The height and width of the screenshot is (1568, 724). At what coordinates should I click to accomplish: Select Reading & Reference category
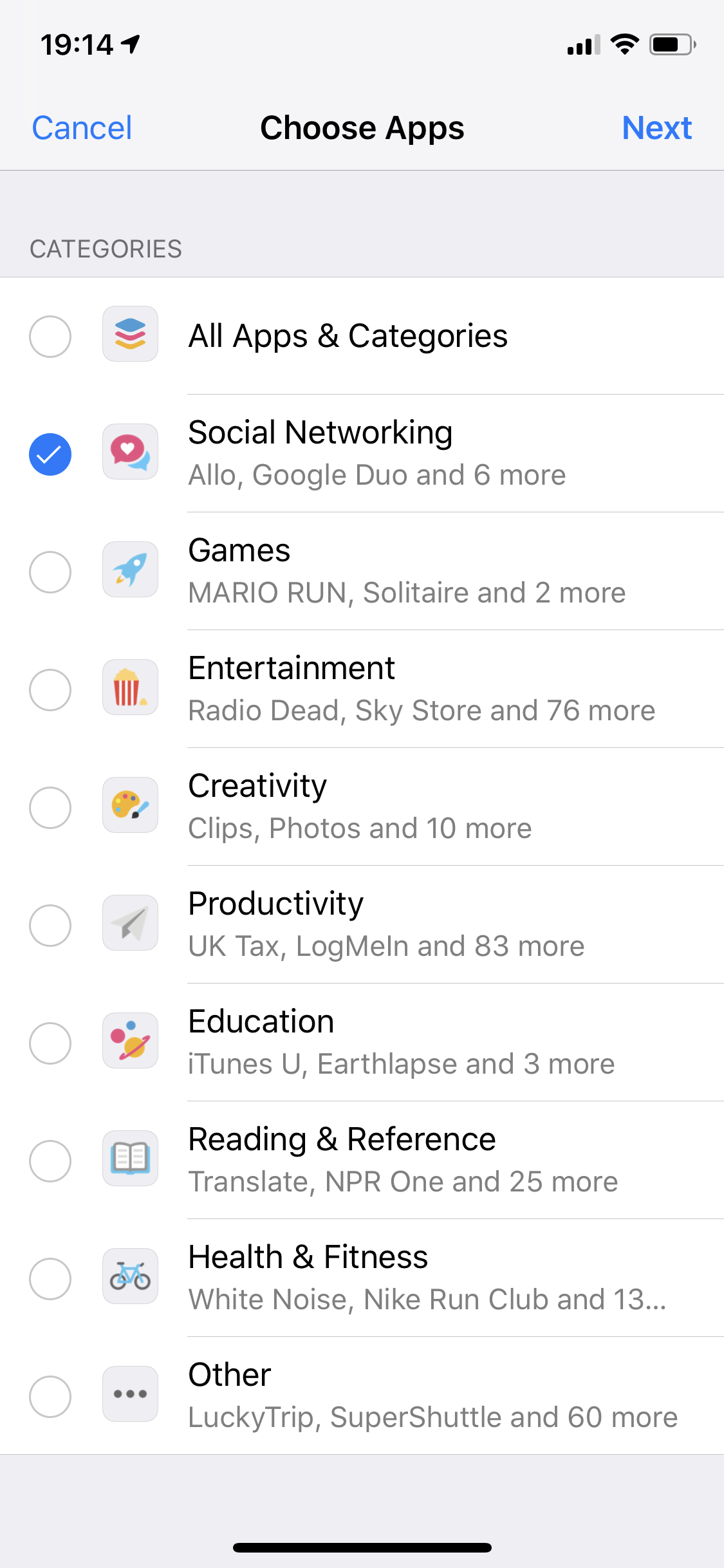pyautogui.click(x=50, y=1161)
